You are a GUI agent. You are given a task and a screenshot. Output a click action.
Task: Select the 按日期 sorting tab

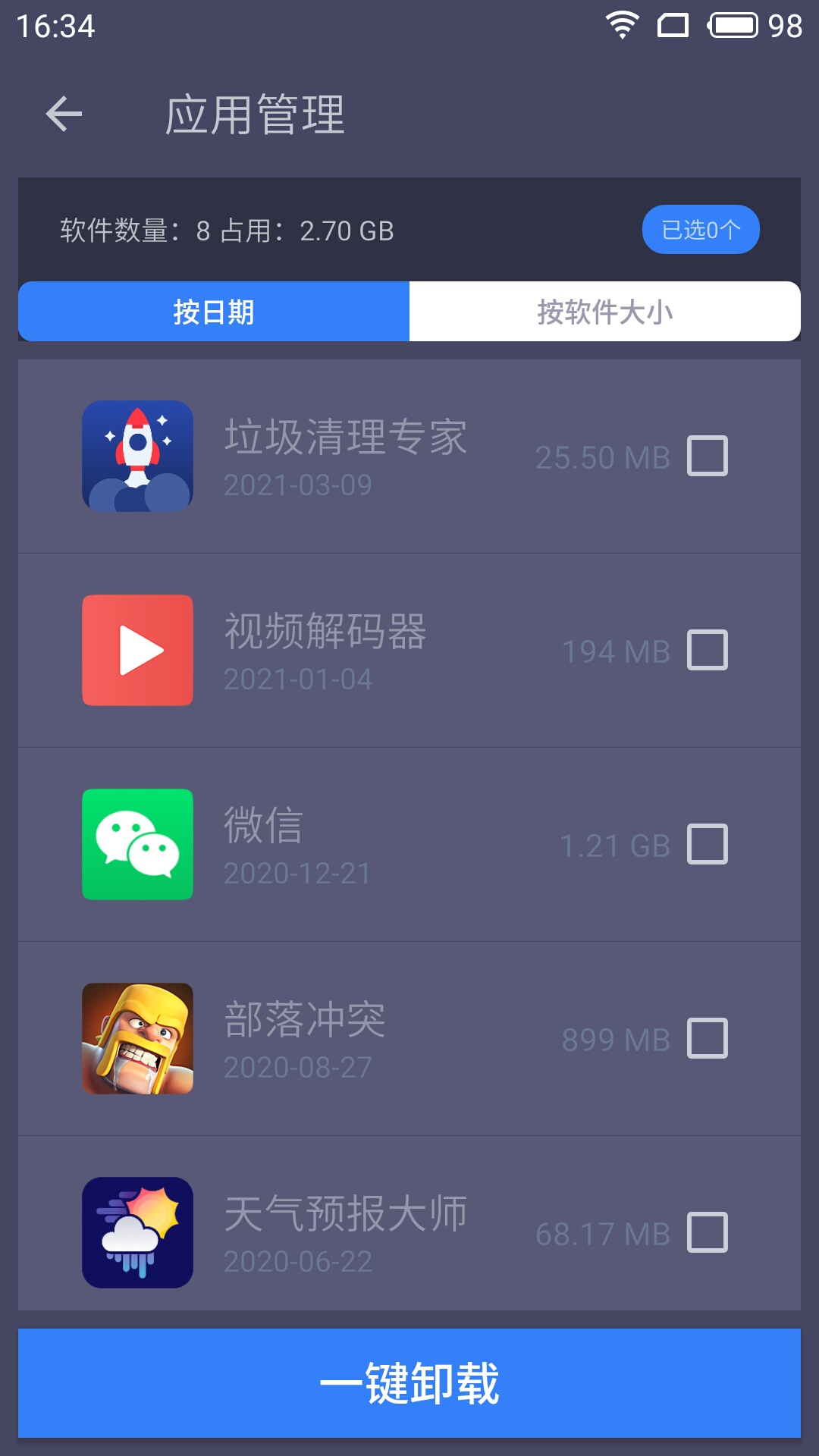click(x=212, y=311)
